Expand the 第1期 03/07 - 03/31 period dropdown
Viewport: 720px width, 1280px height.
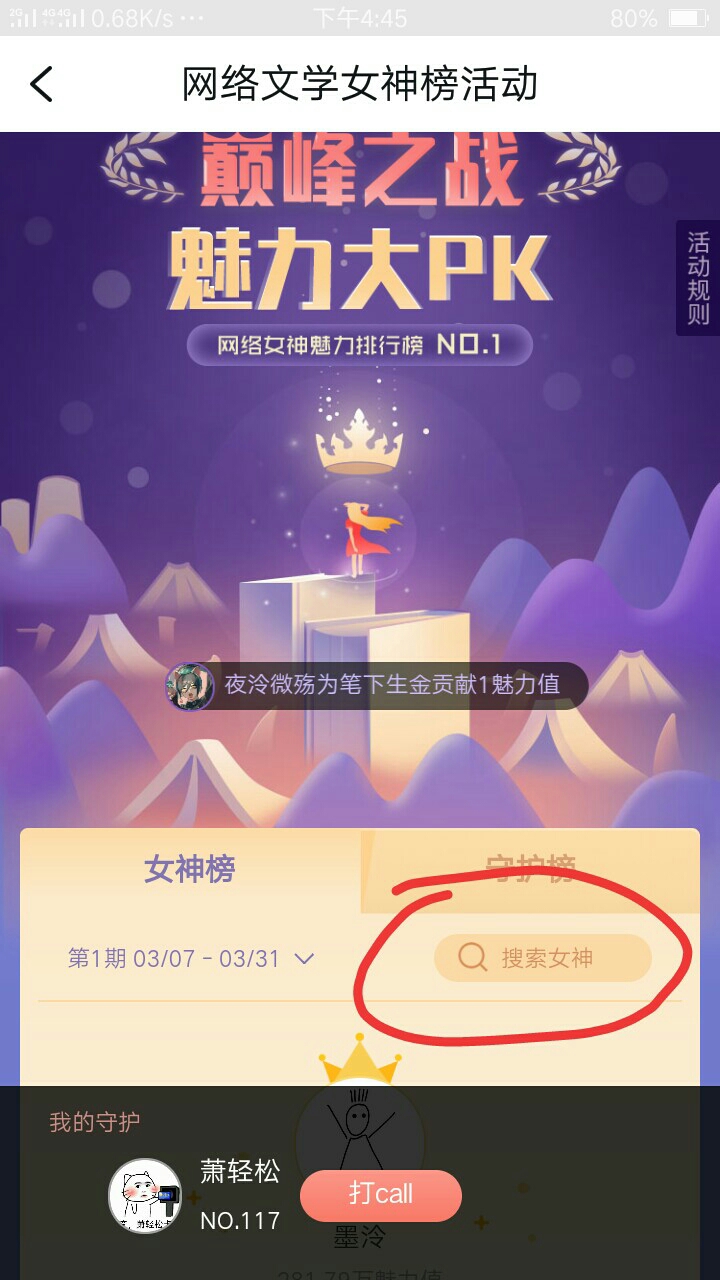click(x=191, y=958)
